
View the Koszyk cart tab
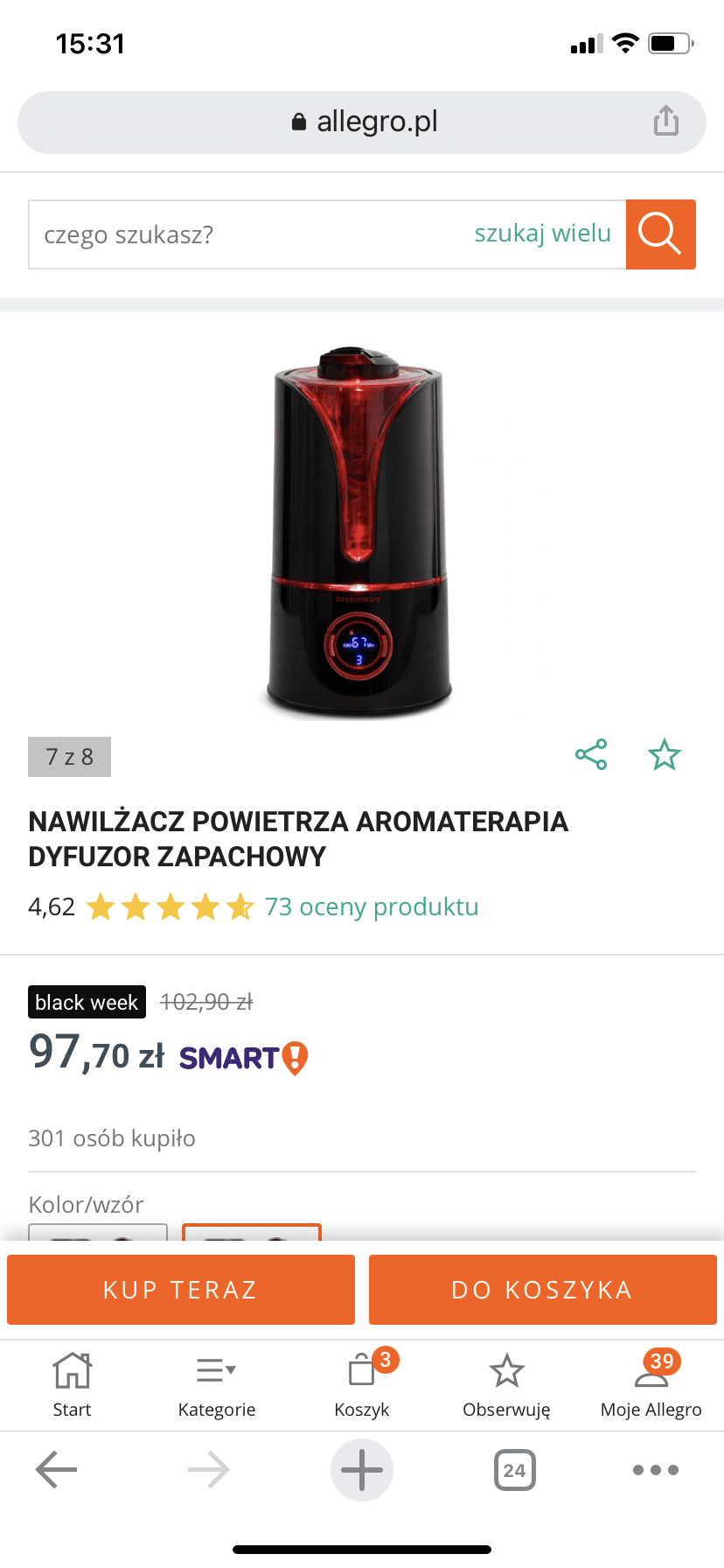[362, 1384]
